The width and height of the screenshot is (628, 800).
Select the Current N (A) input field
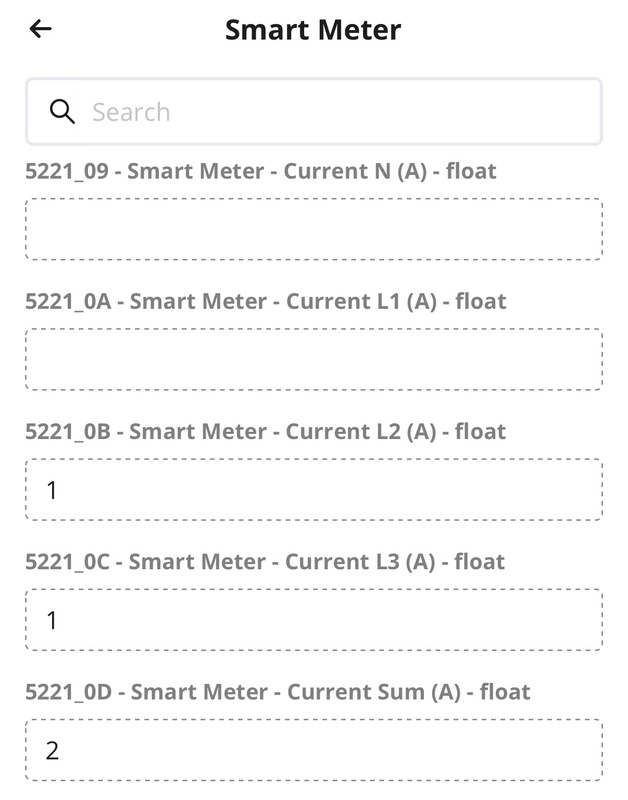[314, 229]
